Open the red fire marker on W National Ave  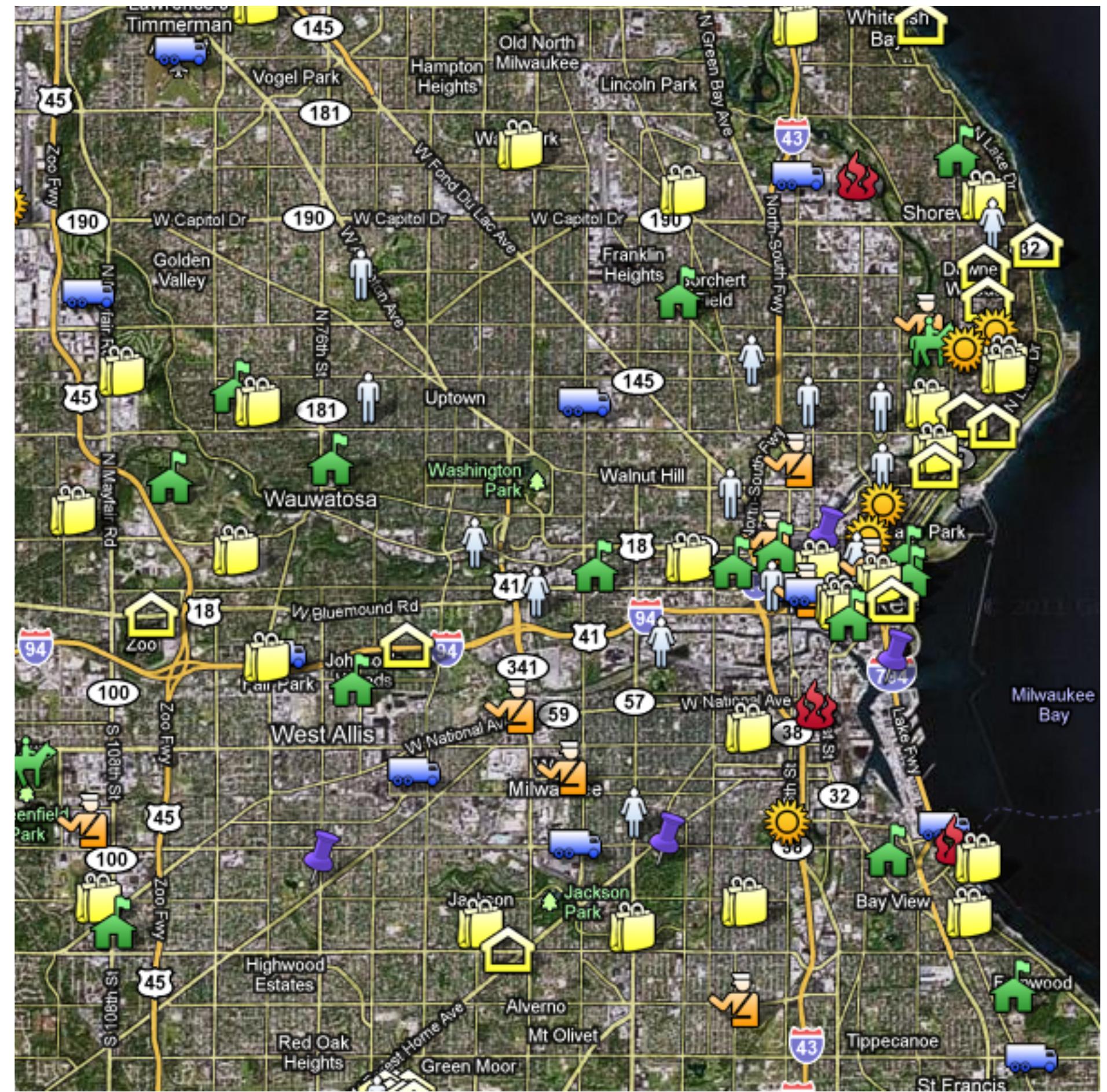point(815,706)
